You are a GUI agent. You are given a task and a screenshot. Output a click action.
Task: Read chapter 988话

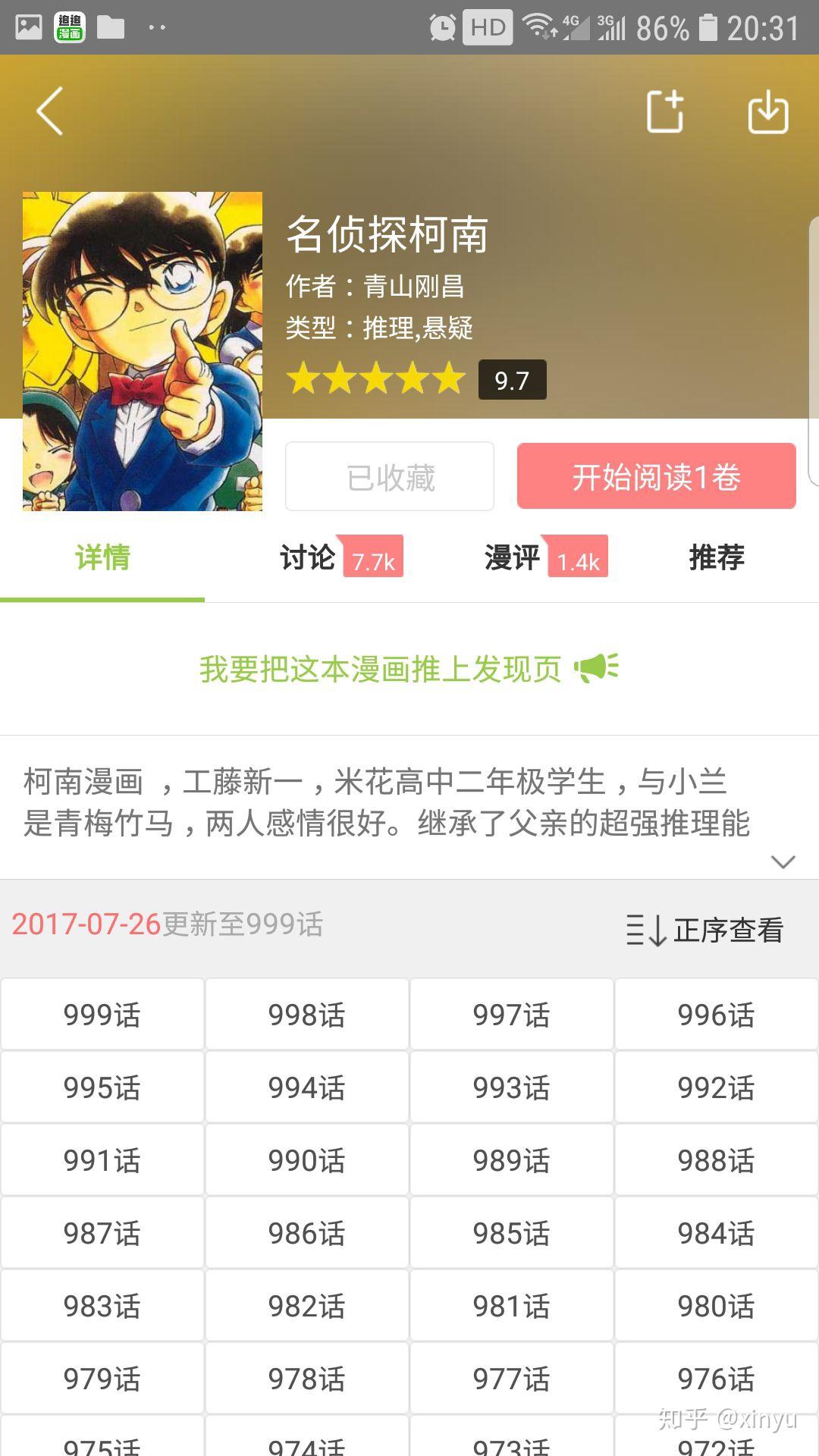click(717, 1160)
